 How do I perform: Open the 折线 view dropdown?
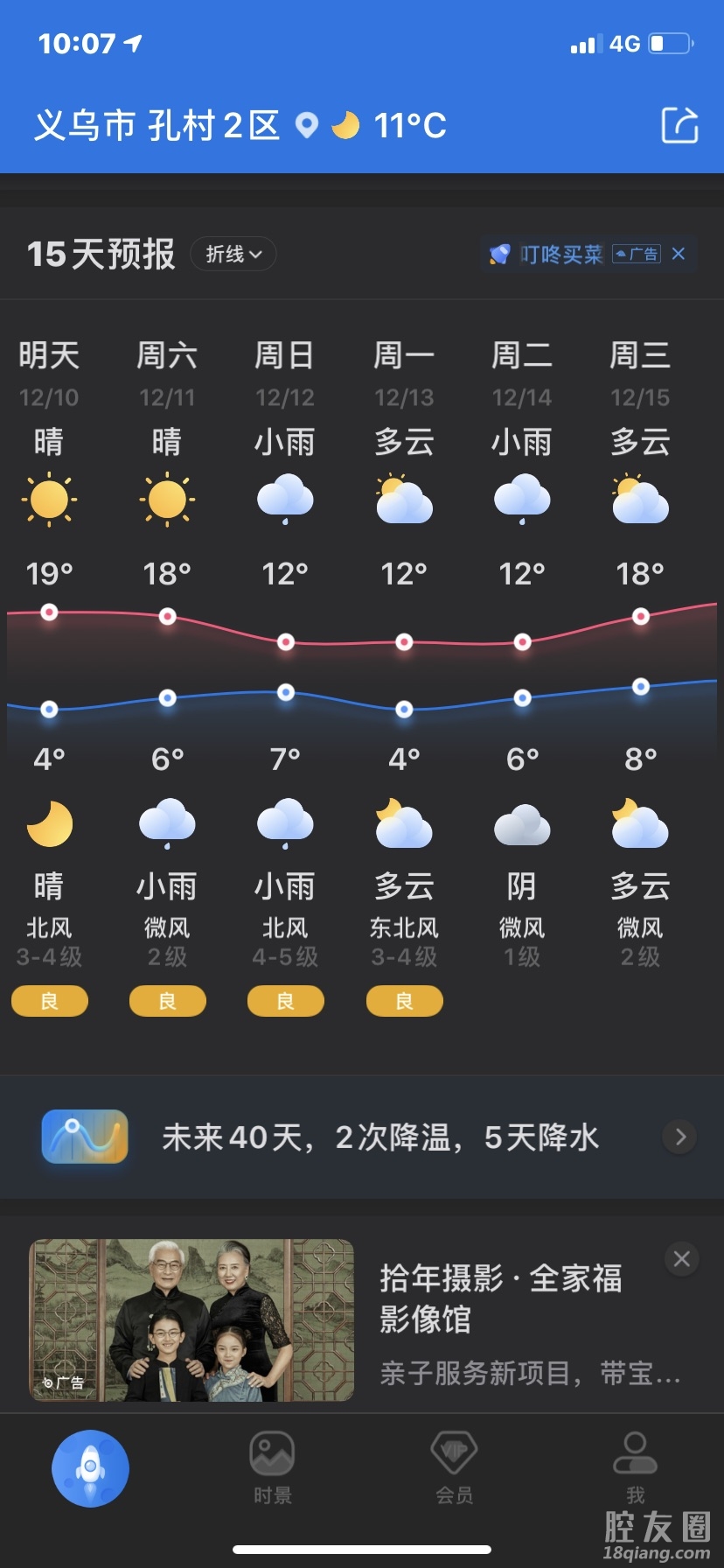click(233, 254)
